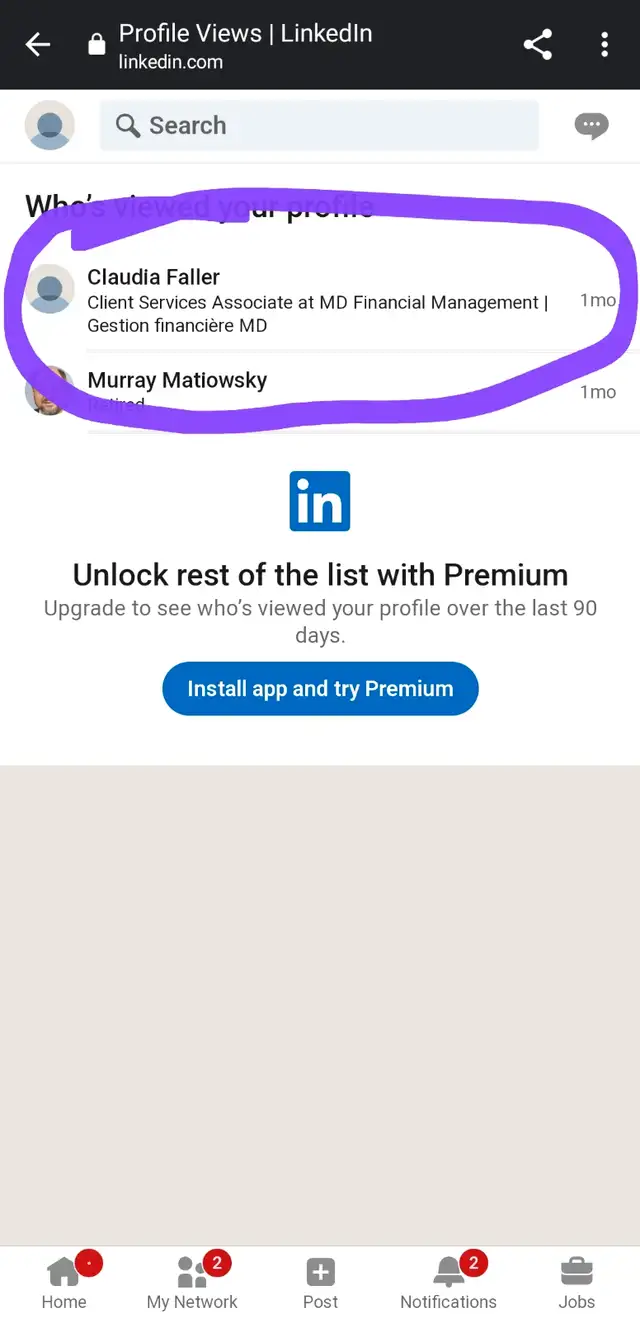Open the browser overflow menu

click(604, 45)
